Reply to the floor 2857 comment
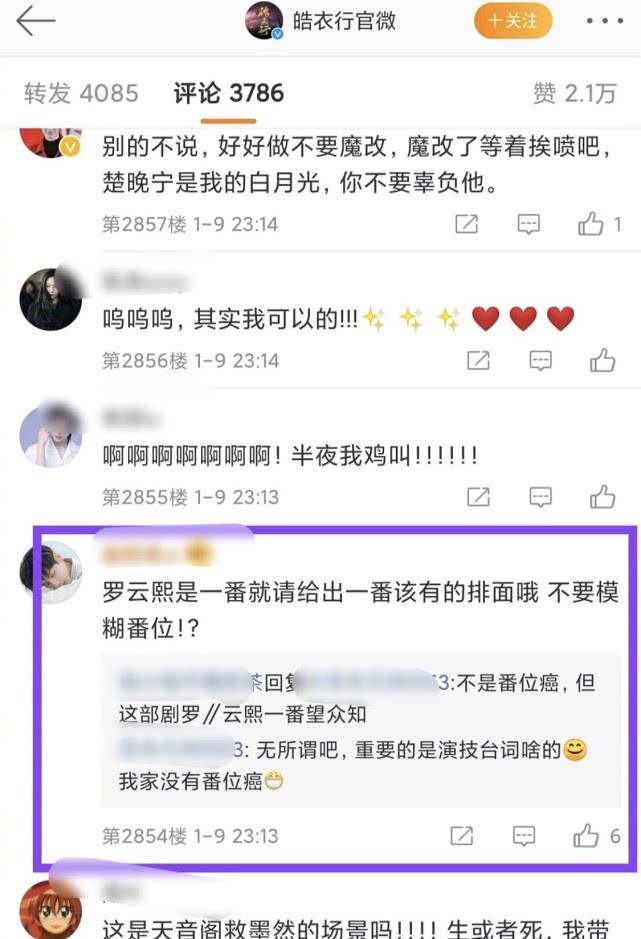This screenshot has height=939, width=641. point(528,224)
